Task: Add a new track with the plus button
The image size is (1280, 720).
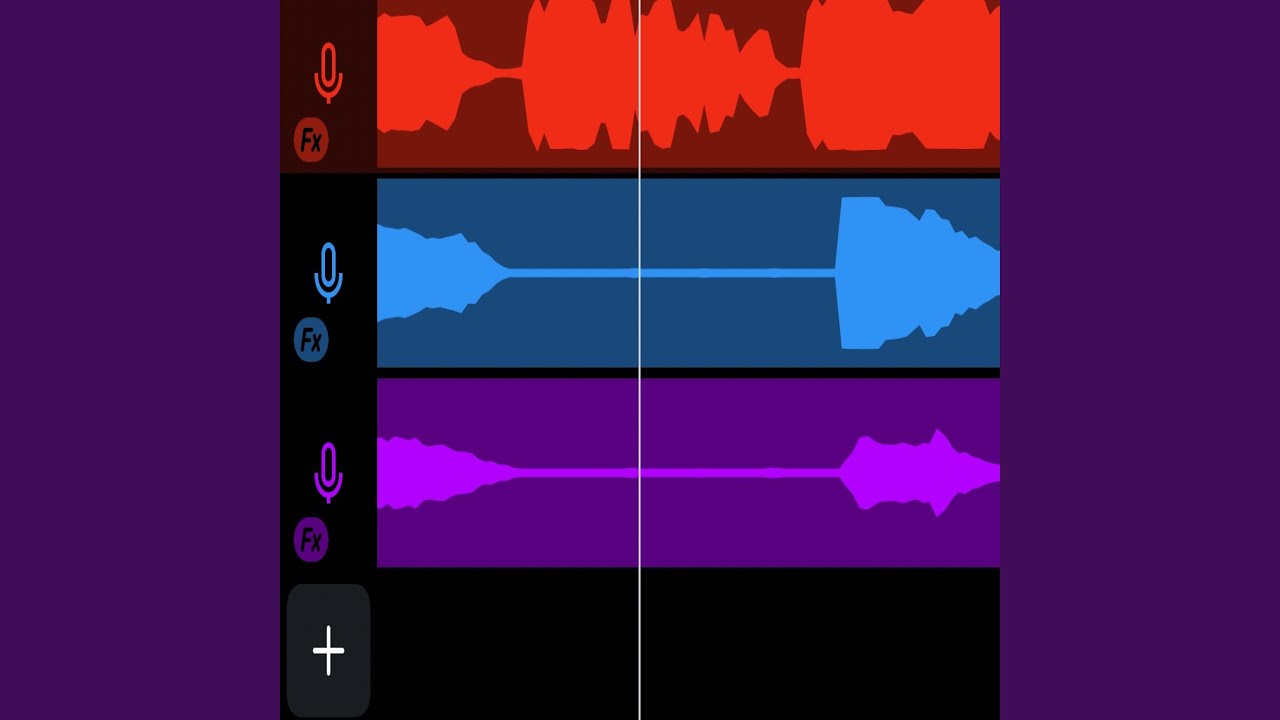Action: pos(328,651)
